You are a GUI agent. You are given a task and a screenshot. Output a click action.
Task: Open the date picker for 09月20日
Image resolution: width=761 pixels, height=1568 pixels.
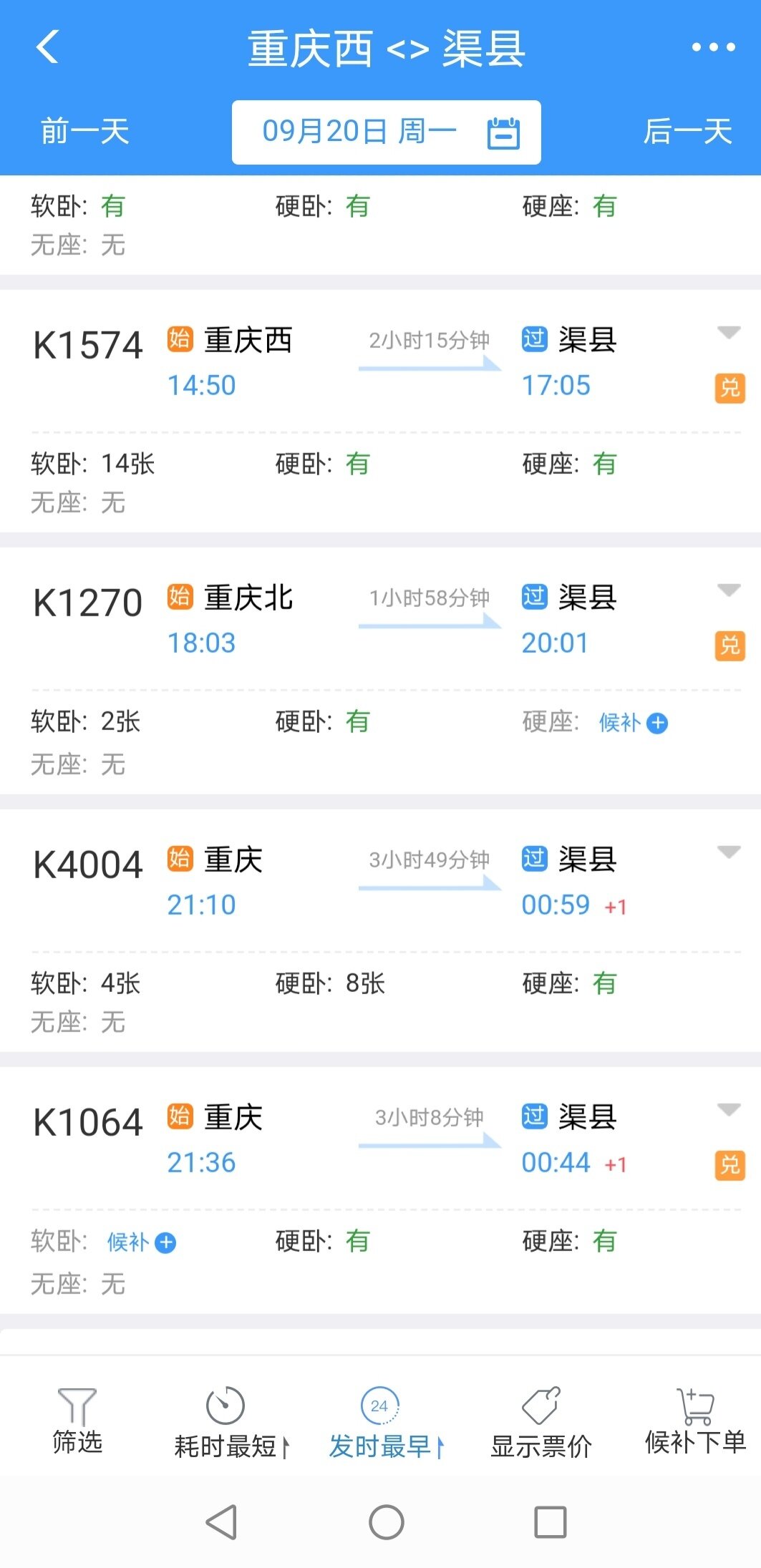[386, 132]
